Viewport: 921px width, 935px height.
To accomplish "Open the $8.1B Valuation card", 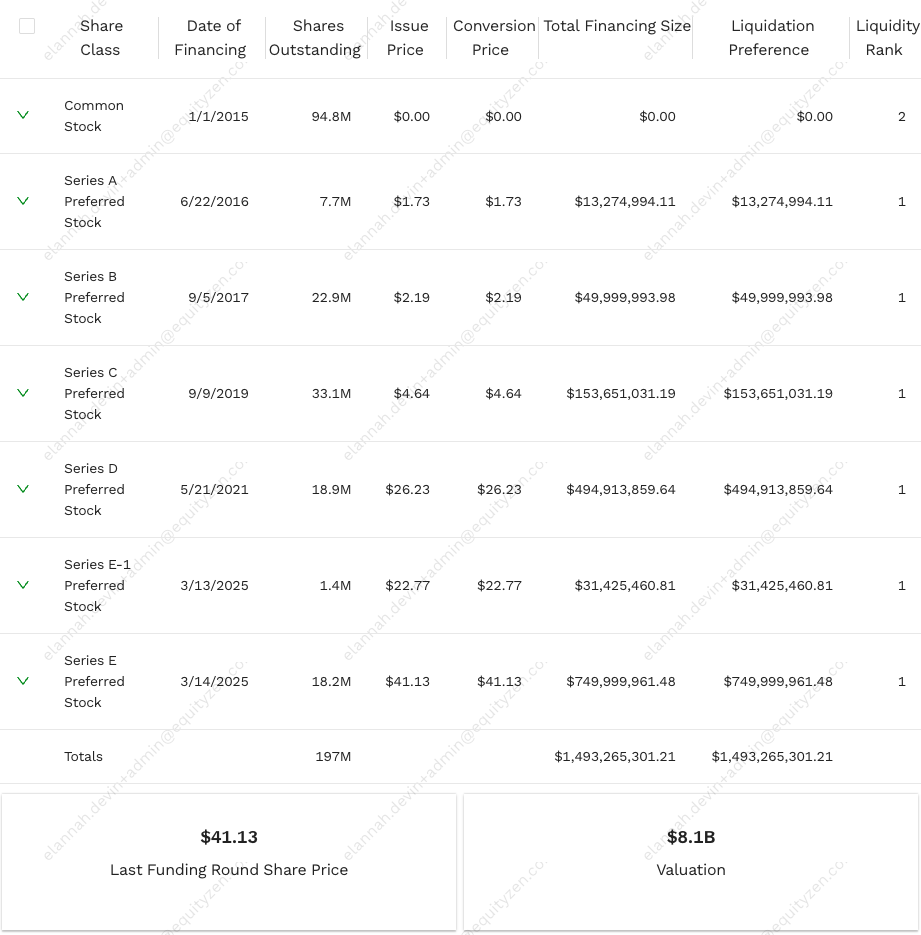I will pyautogui.click(x=691, y=861).
